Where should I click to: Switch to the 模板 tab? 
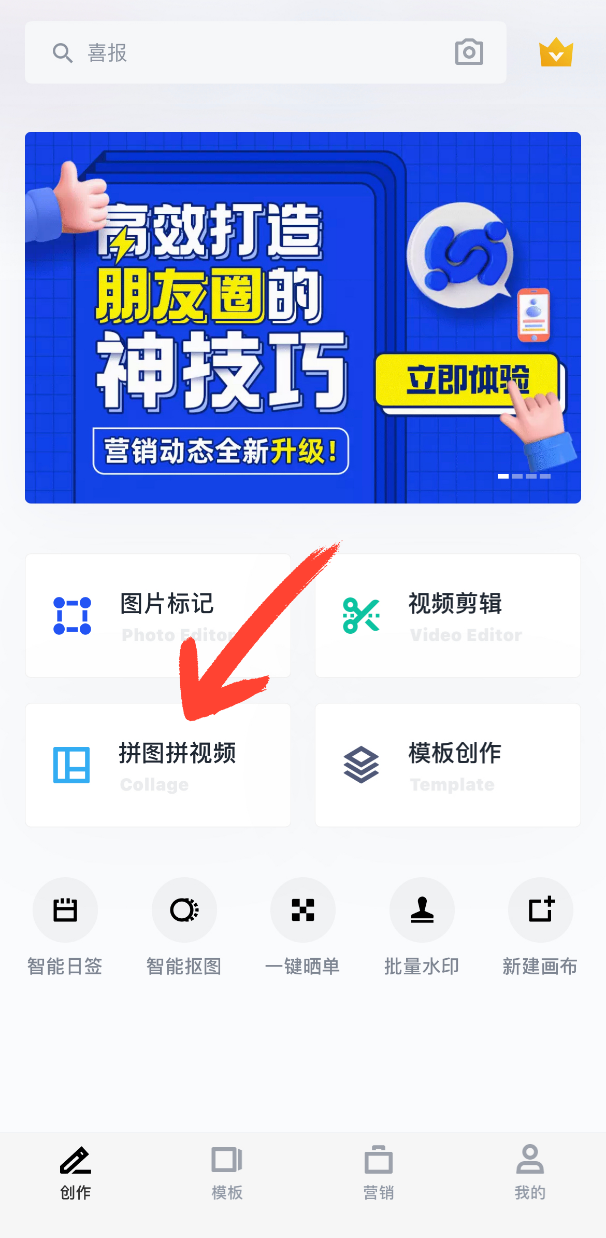(x=227, y=1174)
